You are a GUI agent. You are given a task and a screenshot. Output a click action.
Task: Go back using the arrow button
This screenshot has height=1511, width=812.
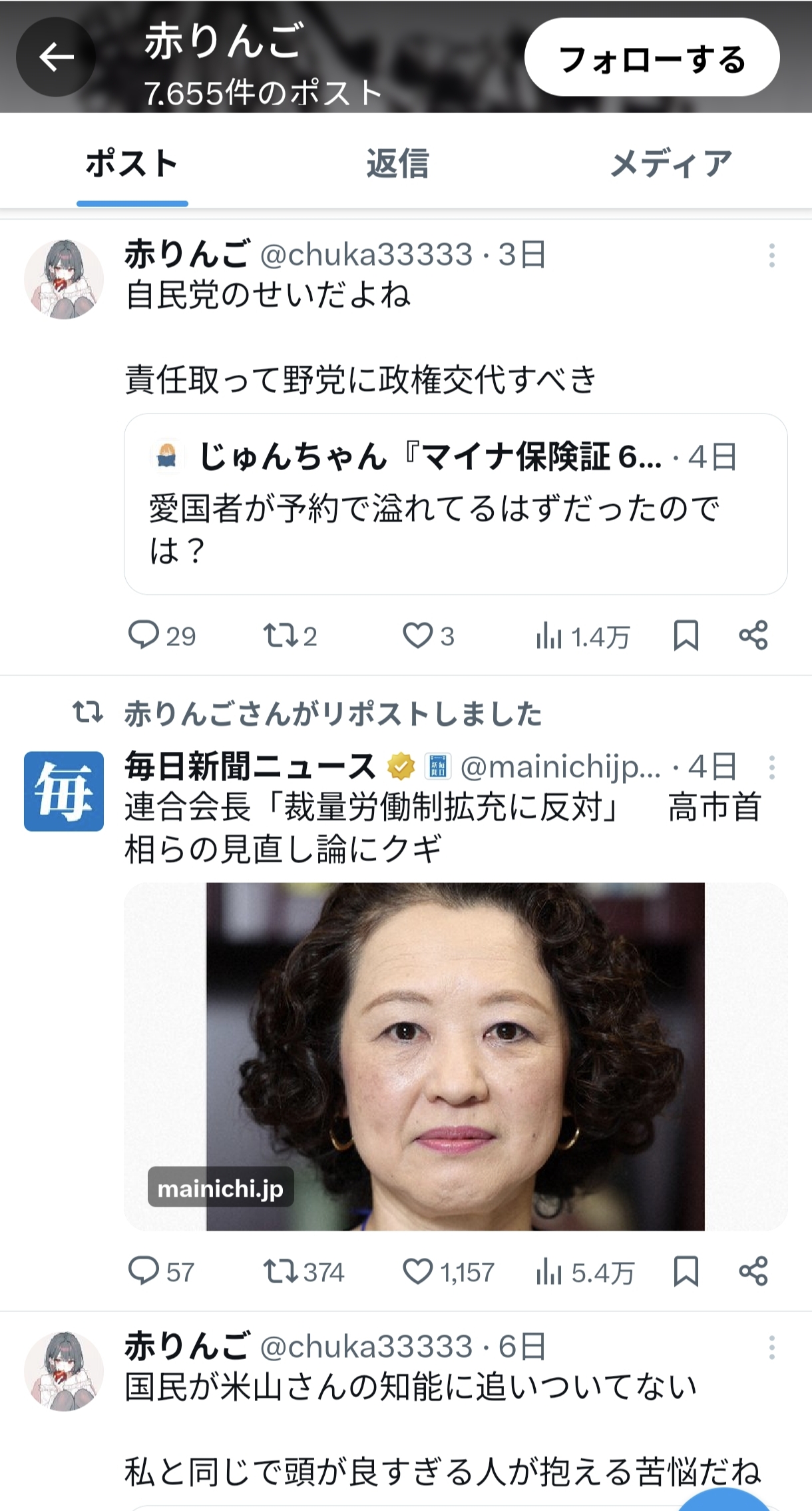(56, 57)
